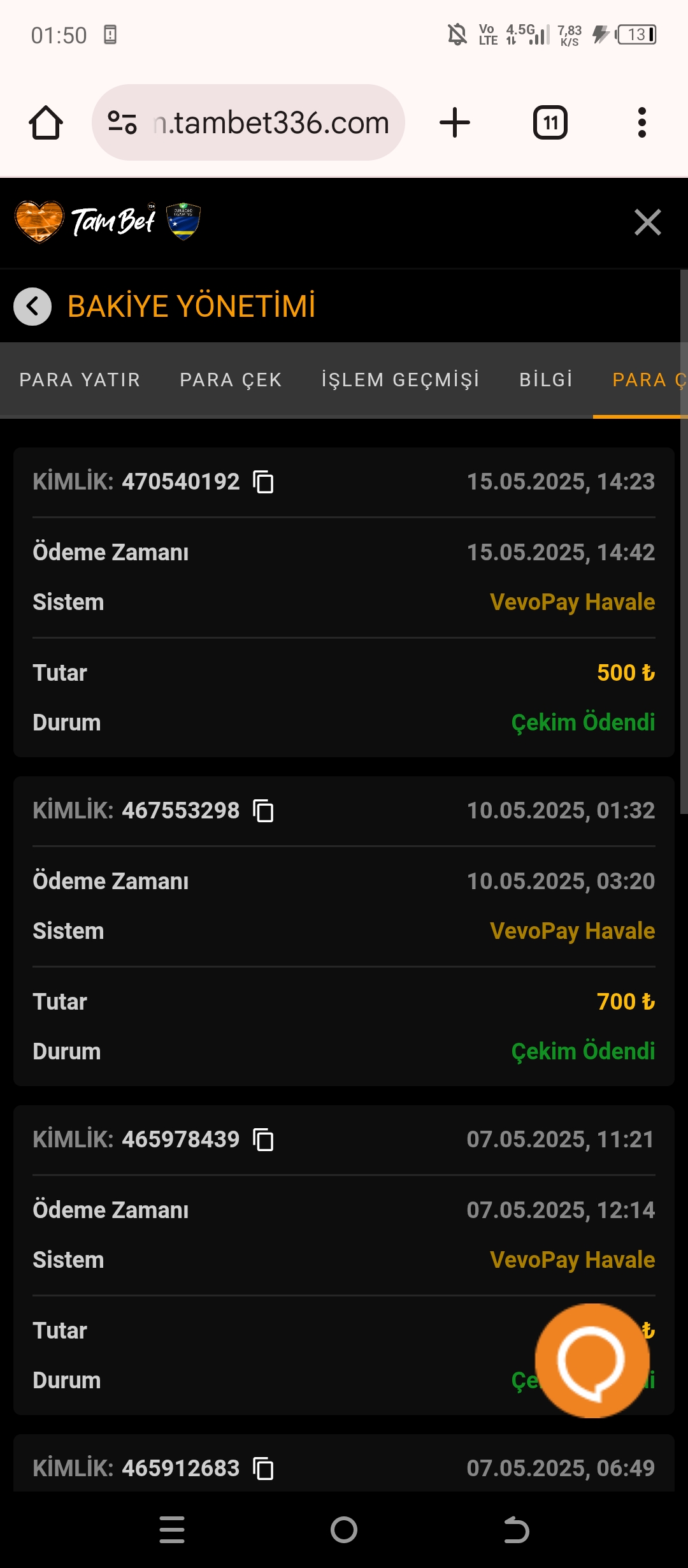Open the orange live chat bubble

pos(592,1360)
